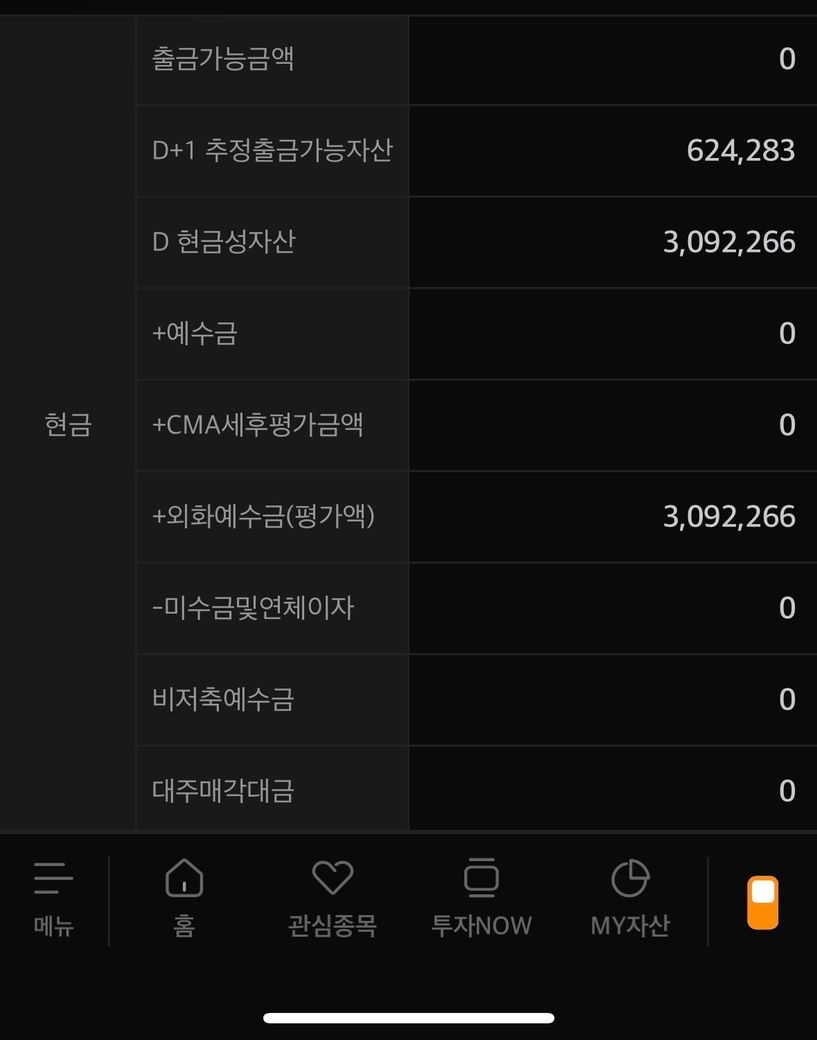The height and width of the screenshot is (1040, 817).
Task: Tap the orange toggle icon in the bottom bar
Action: (x=763, y=902)
